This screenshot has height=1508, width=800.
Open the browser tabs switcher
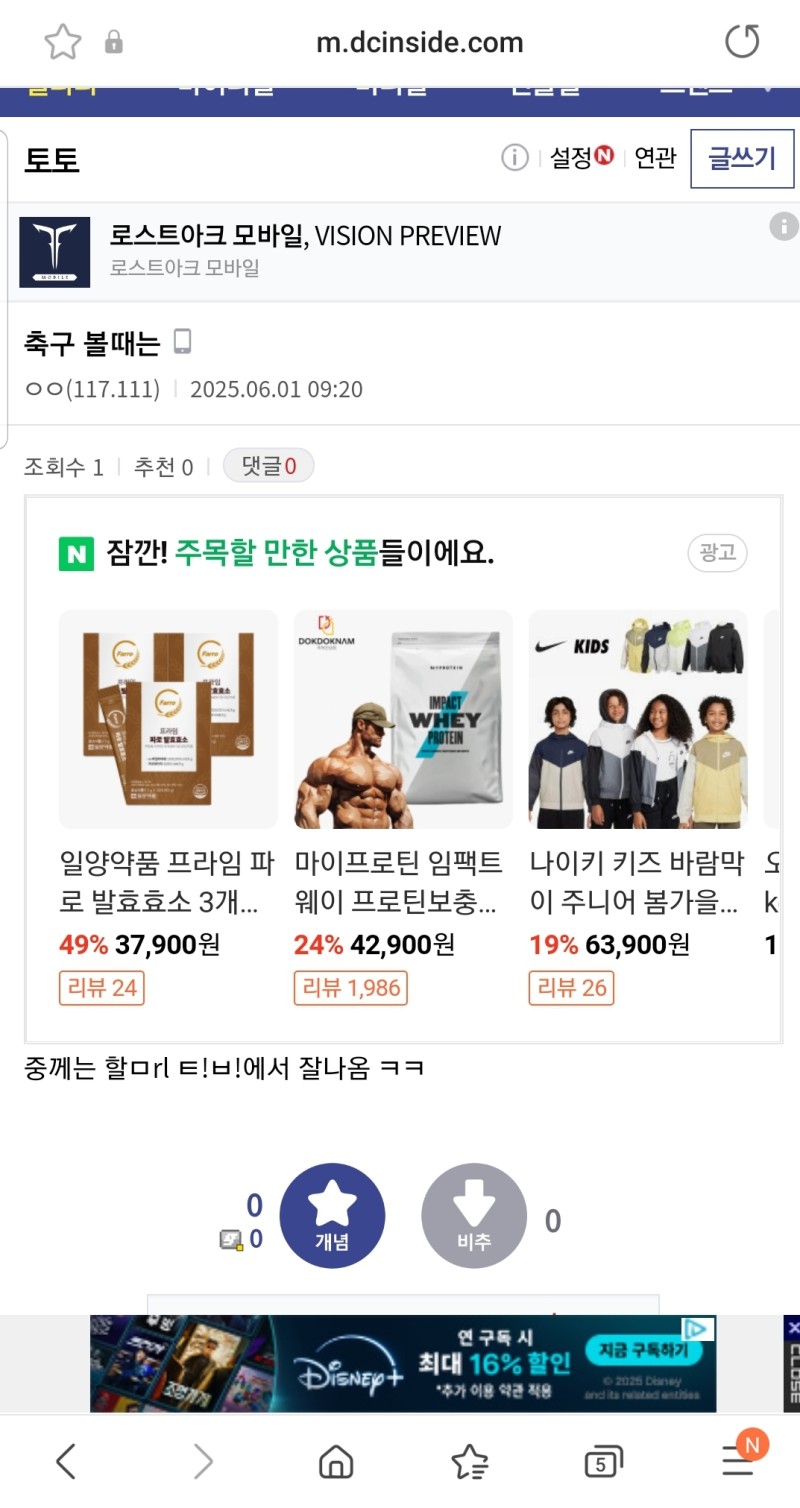(x=602, y=1463)
